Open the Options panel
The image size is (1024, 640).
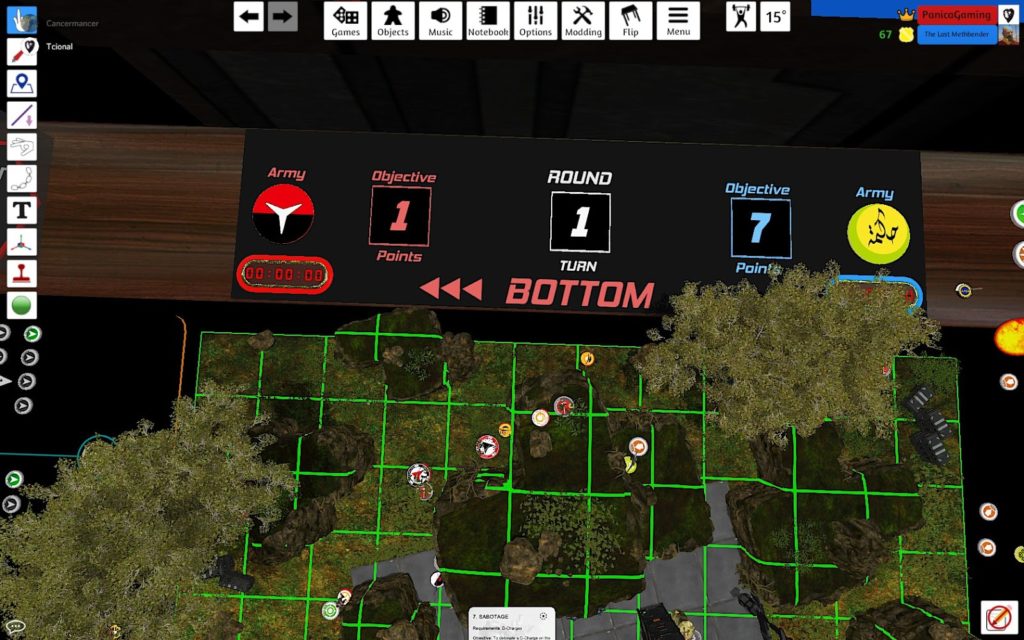pos(535,20)
